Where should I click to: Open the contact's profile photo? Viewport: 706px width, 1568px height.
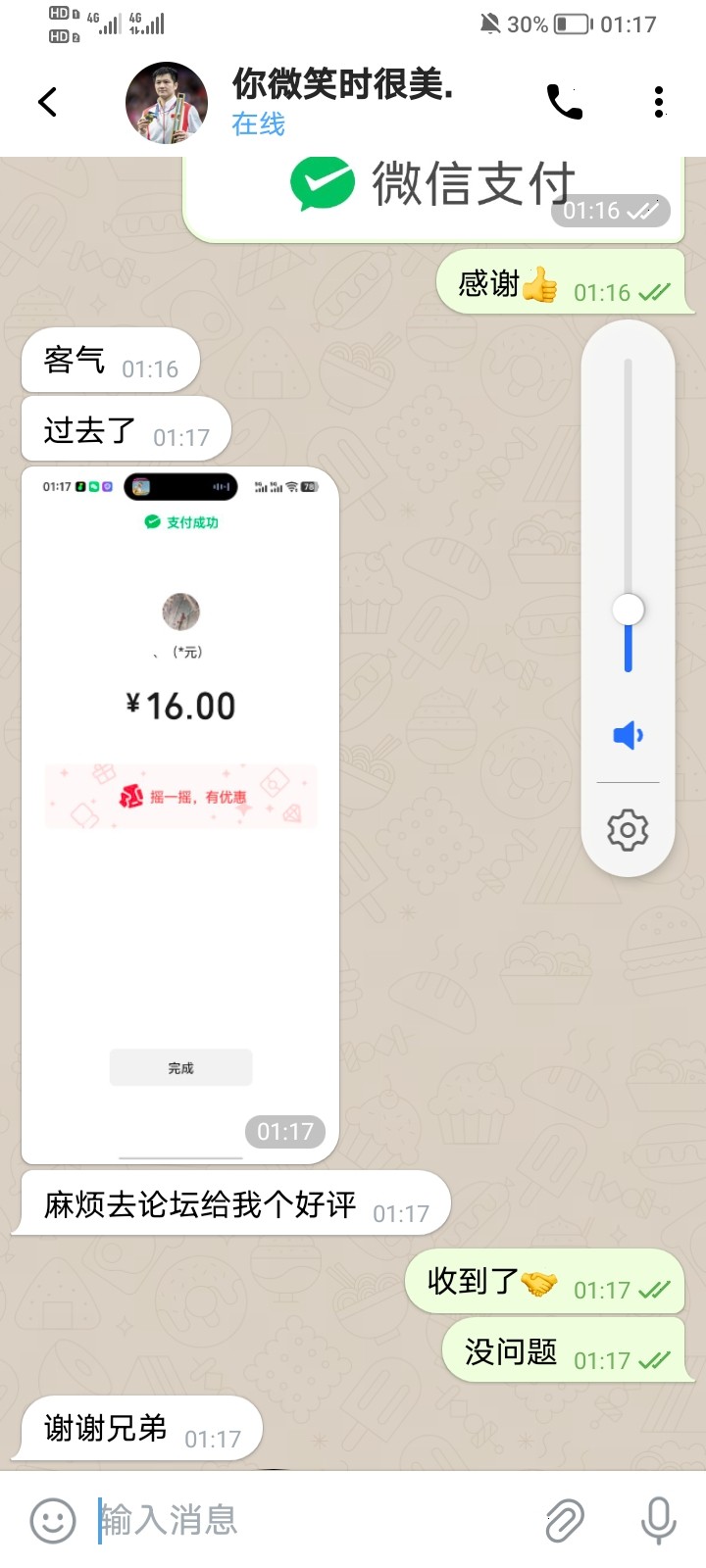tap(167, 102)
